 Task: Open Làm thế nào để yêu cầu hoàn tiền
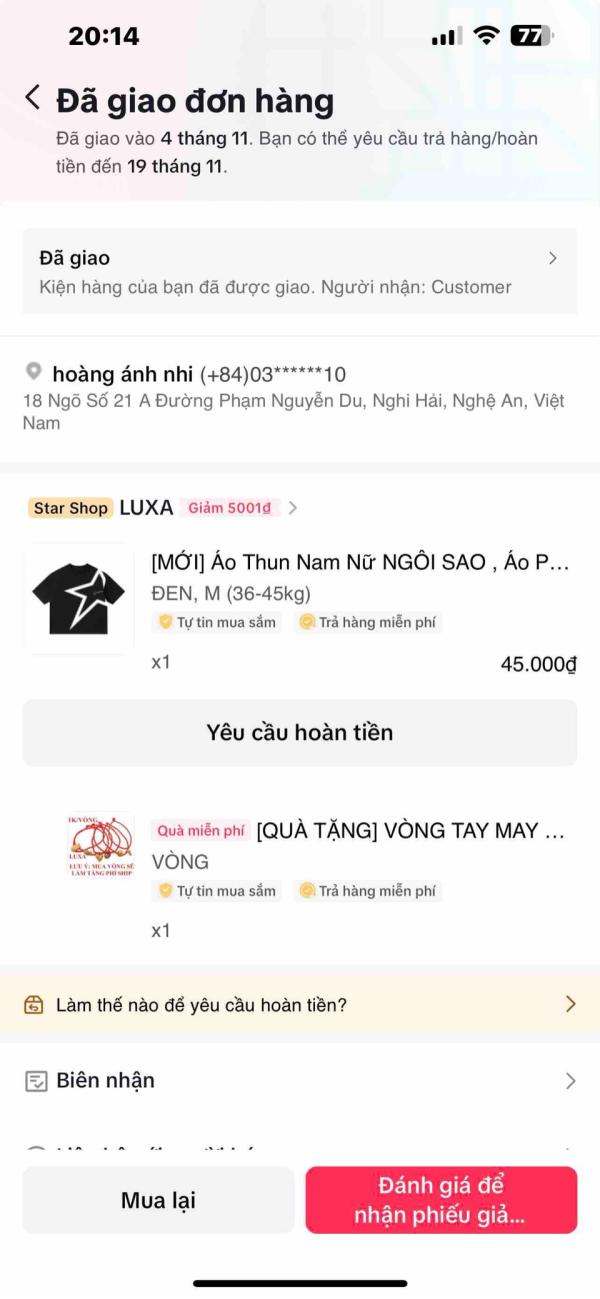click(x=299, y=1004)
